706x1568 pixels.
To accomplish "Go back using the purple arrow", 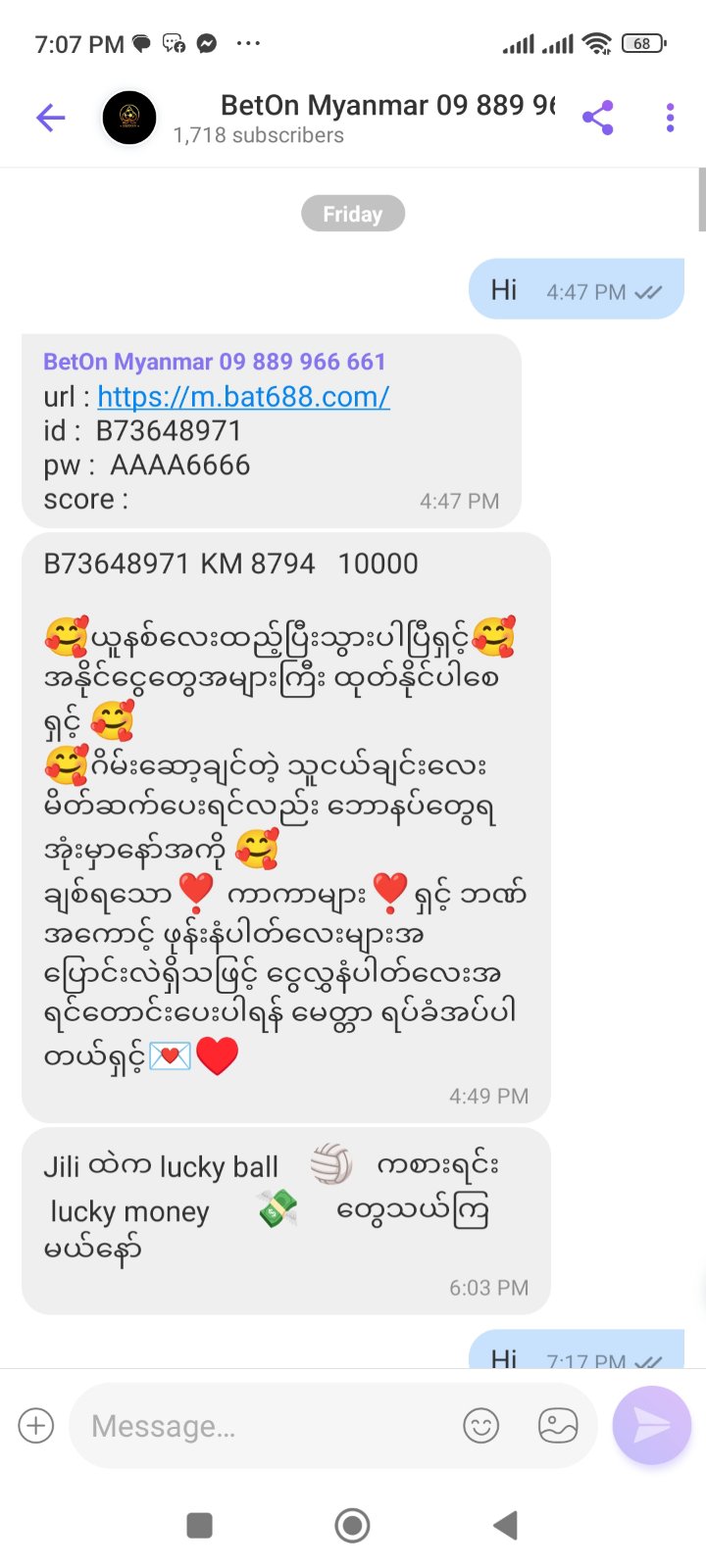I will [x=50, y=119].
